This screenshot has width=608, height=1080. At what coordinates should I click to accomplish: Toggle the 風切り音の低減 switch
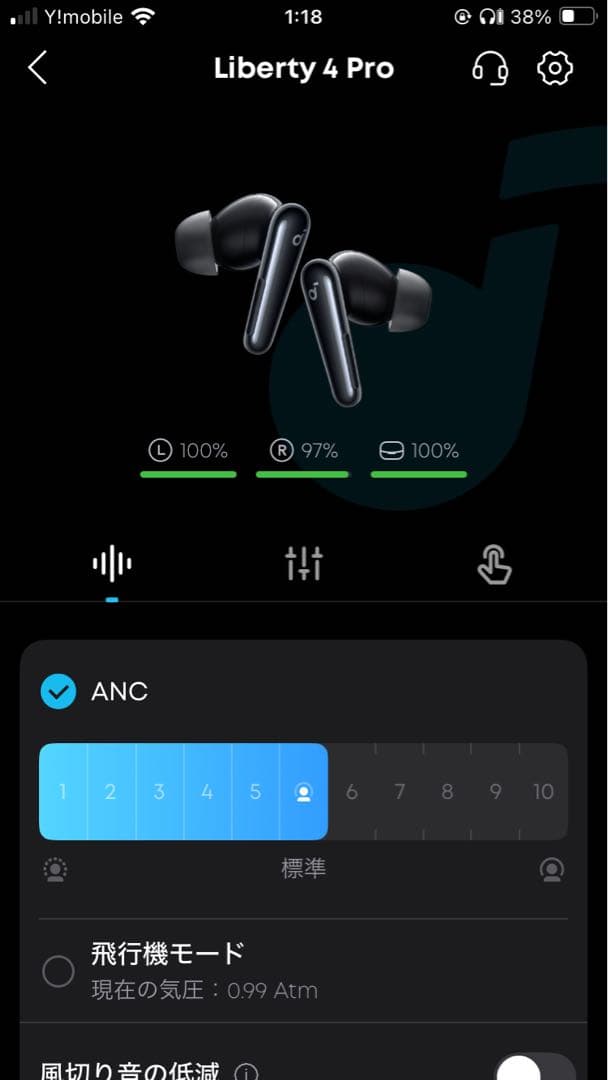[535, 1068]
